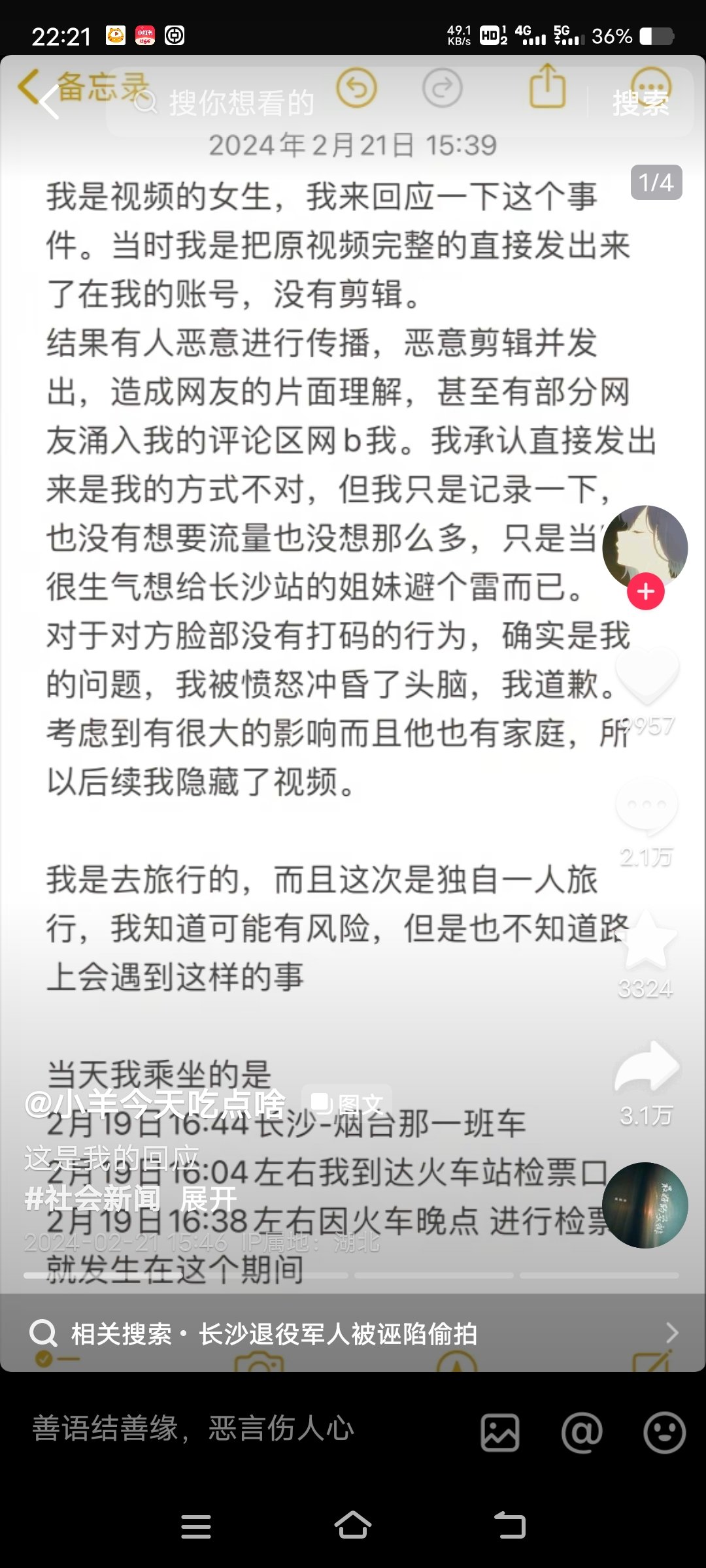Favorite this post with the star
706x1568 pixels.
click(647, 941)
